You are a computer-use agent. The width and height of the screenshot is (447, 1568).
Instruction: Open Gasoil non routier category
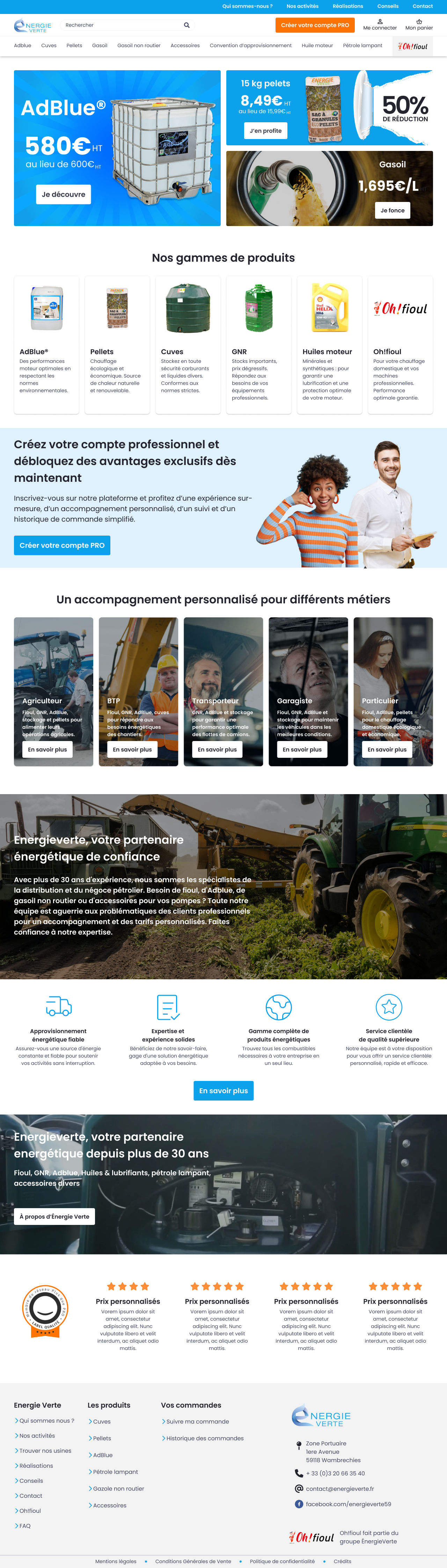[139, 46]
